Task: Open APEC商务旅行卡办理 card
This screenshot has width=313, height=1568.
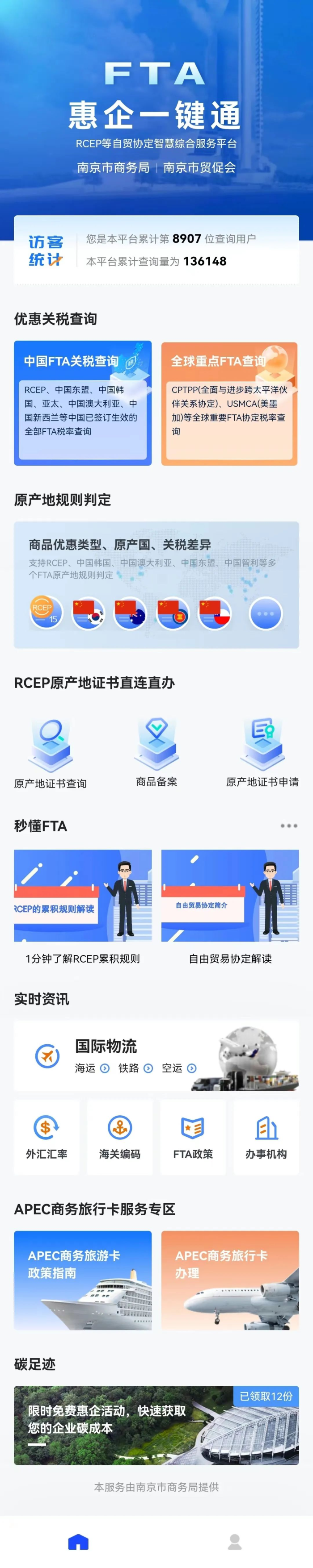Action: coord(230,1280)
